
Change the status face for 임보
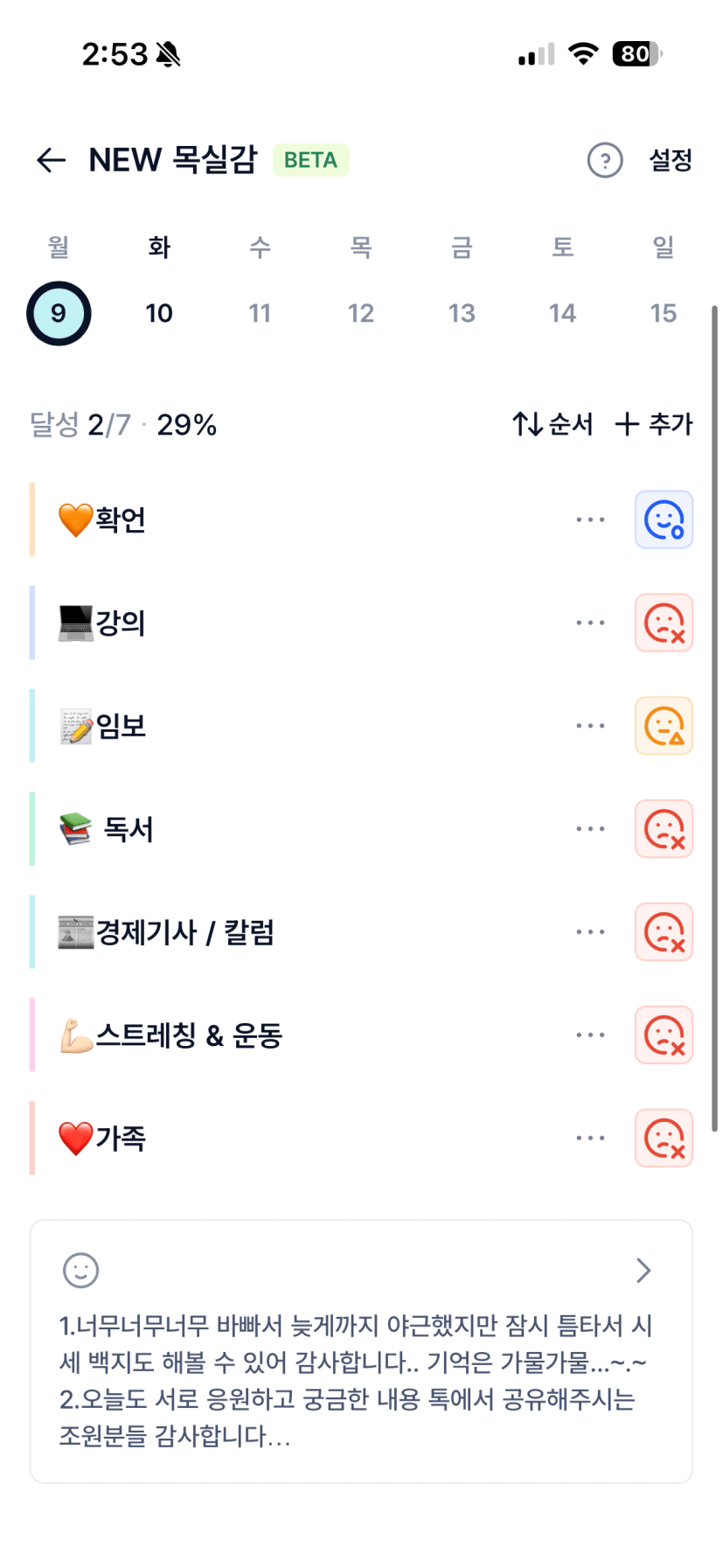pos(664,726)
